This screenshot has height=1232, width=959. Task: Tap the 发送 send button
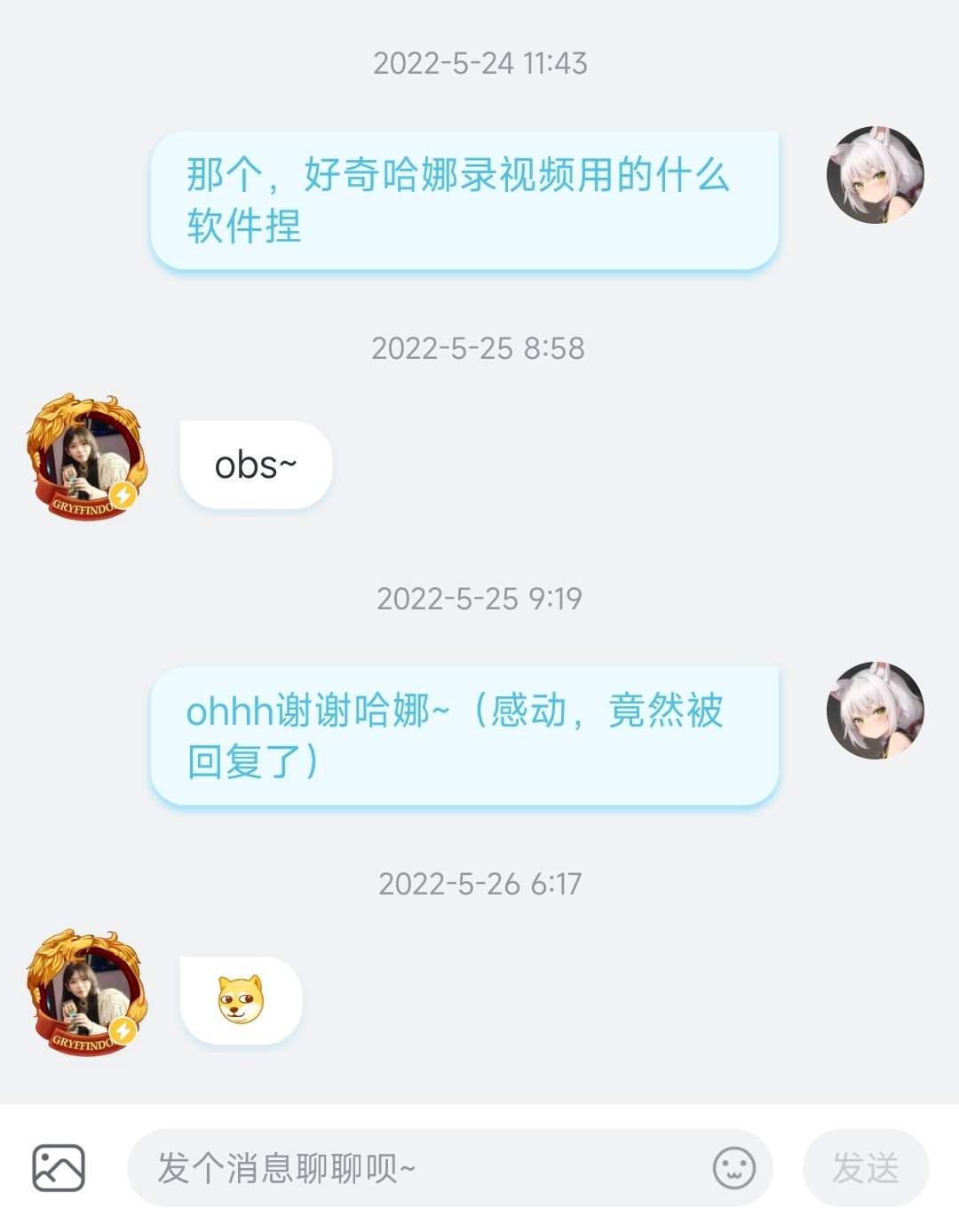(866, 1168)
